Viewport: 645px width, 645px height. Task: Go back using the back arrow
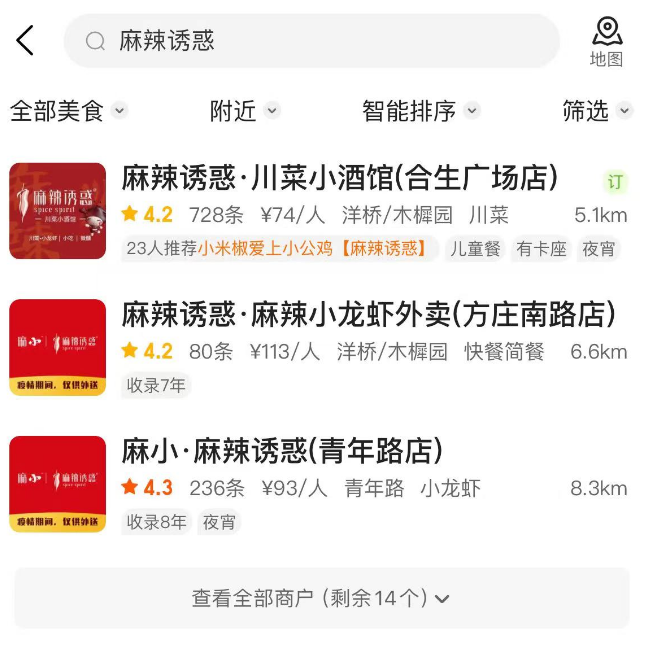coord(26,41)
